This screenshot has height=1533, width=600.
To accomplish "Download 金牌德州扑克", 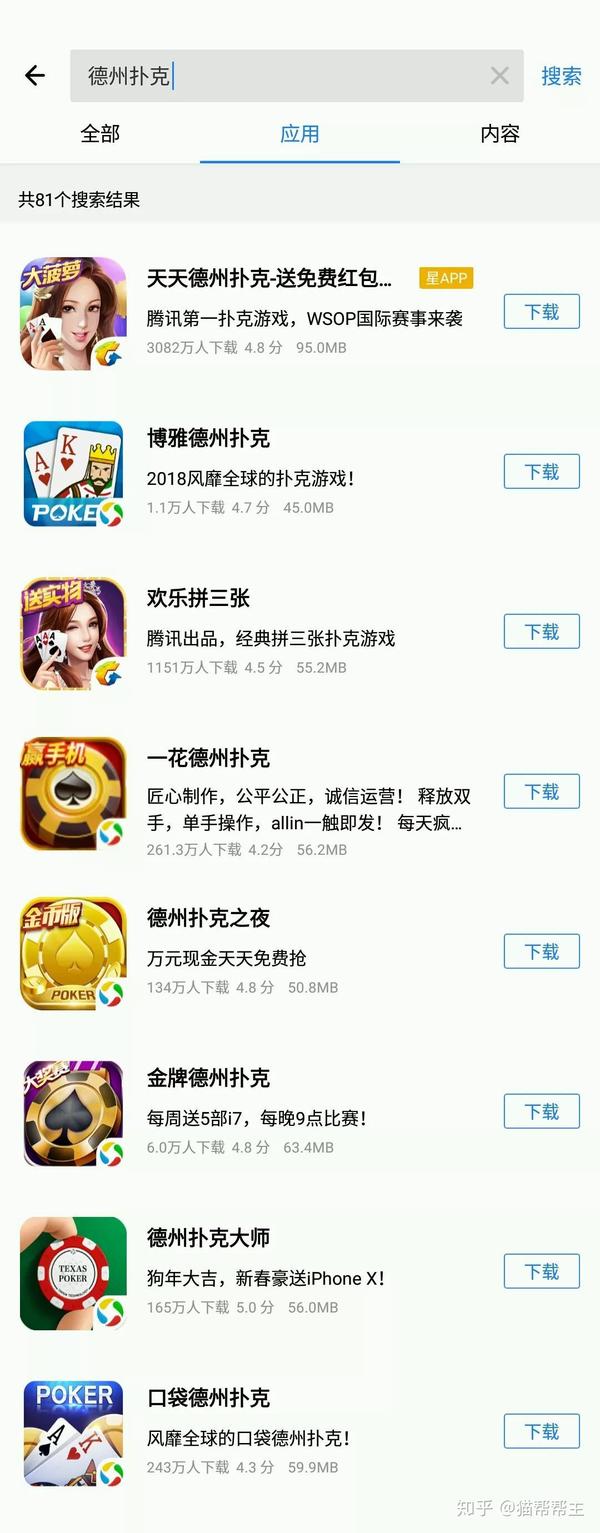I will click(541, 1112).
